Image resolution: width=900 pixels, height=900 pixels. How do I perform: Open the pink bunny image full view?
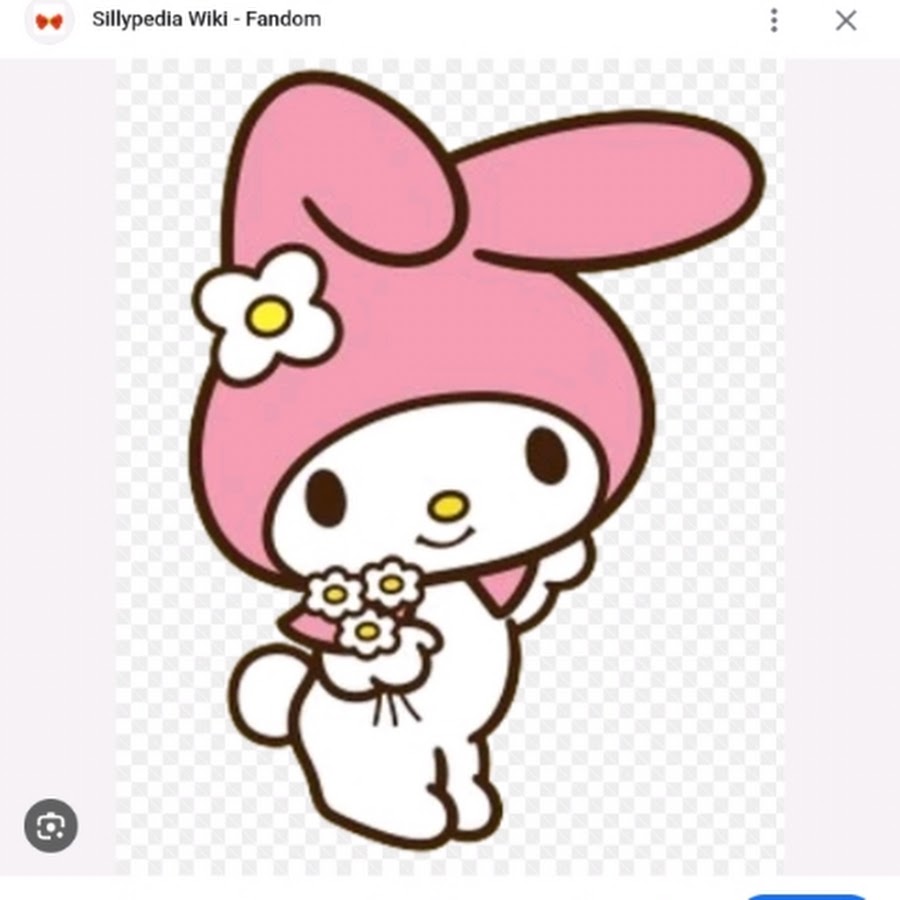pyautogui.click(x=450, y=460)
